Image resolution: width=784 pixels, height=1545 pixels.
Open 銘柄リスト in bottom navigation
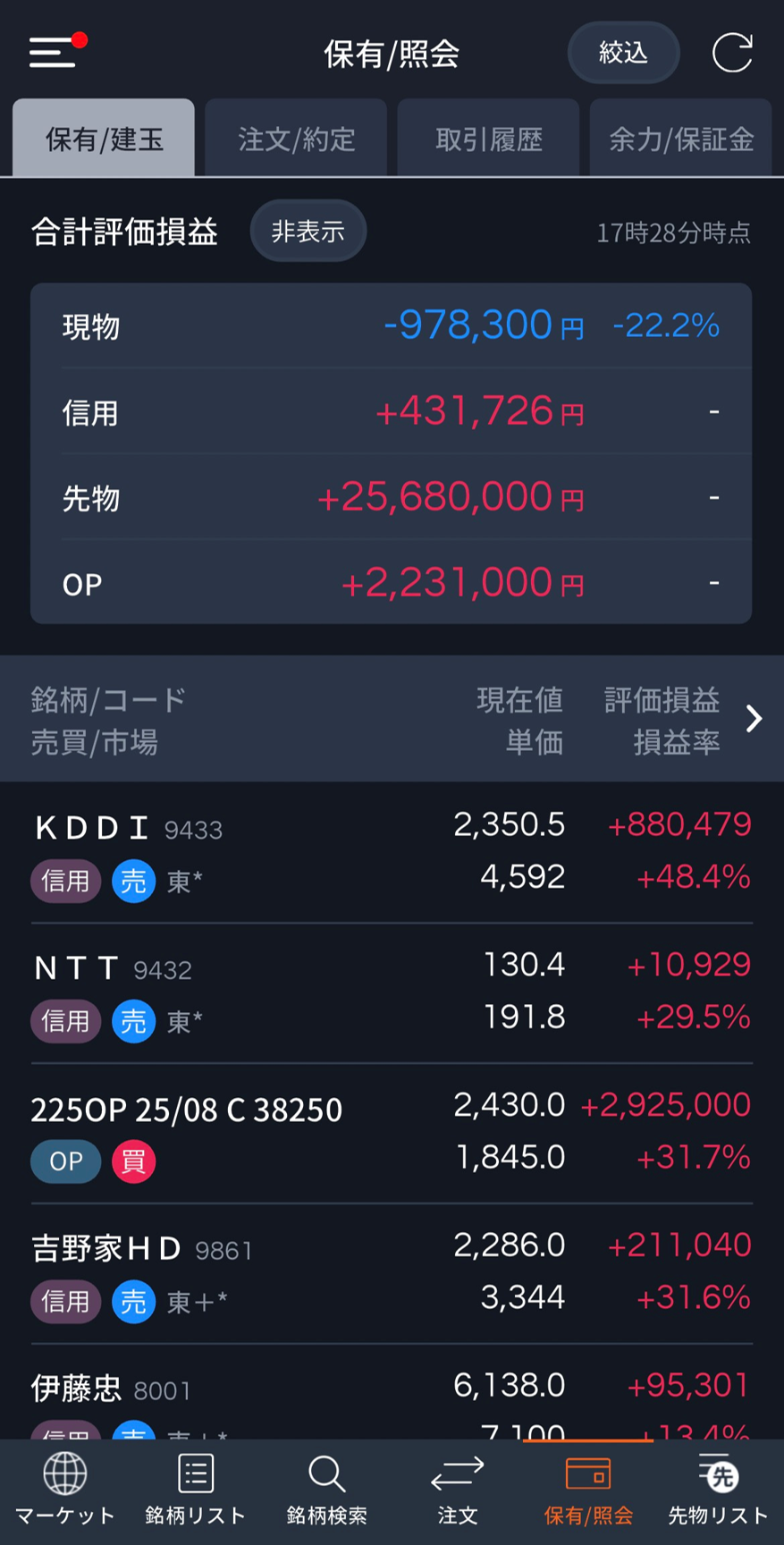pos(196,1490)
